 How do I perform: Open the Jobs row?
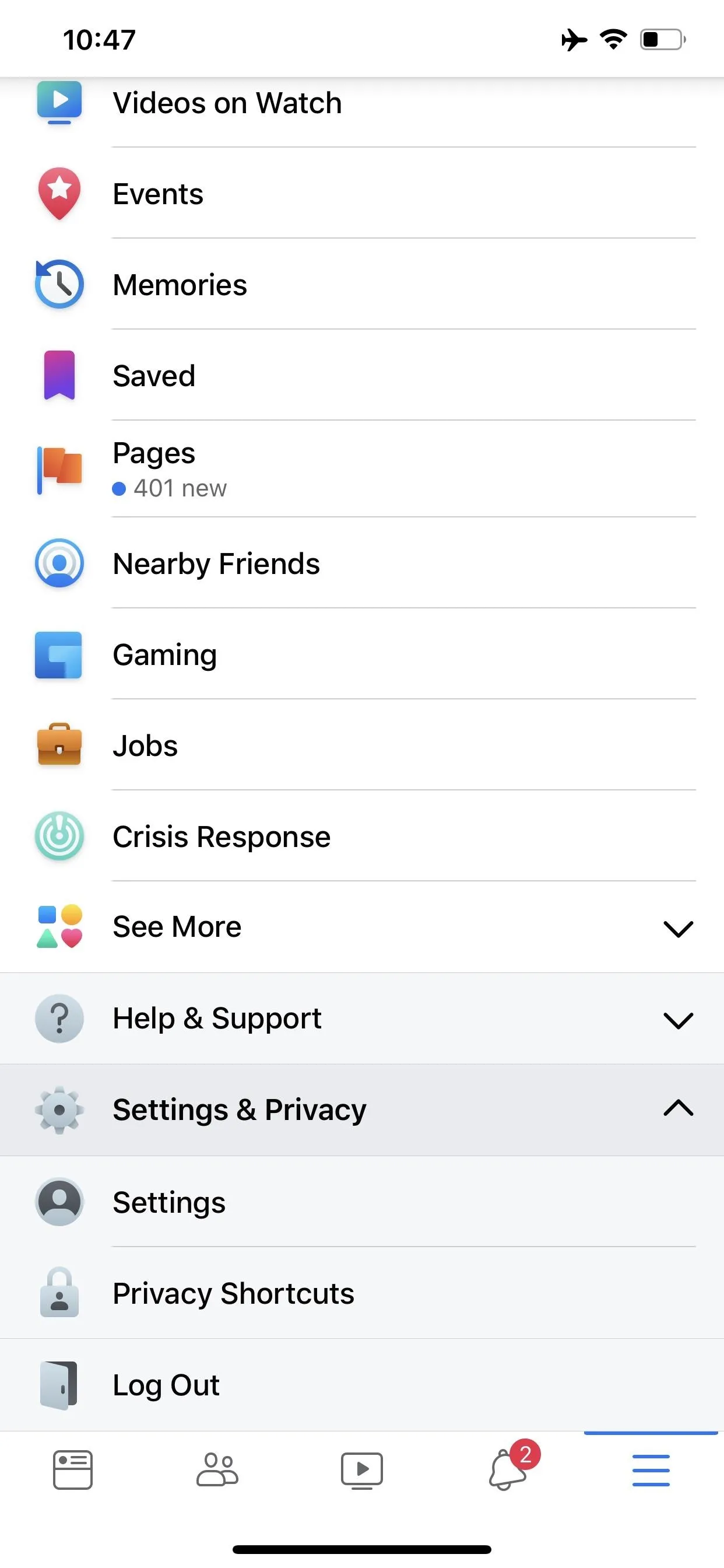click(362, 745)
